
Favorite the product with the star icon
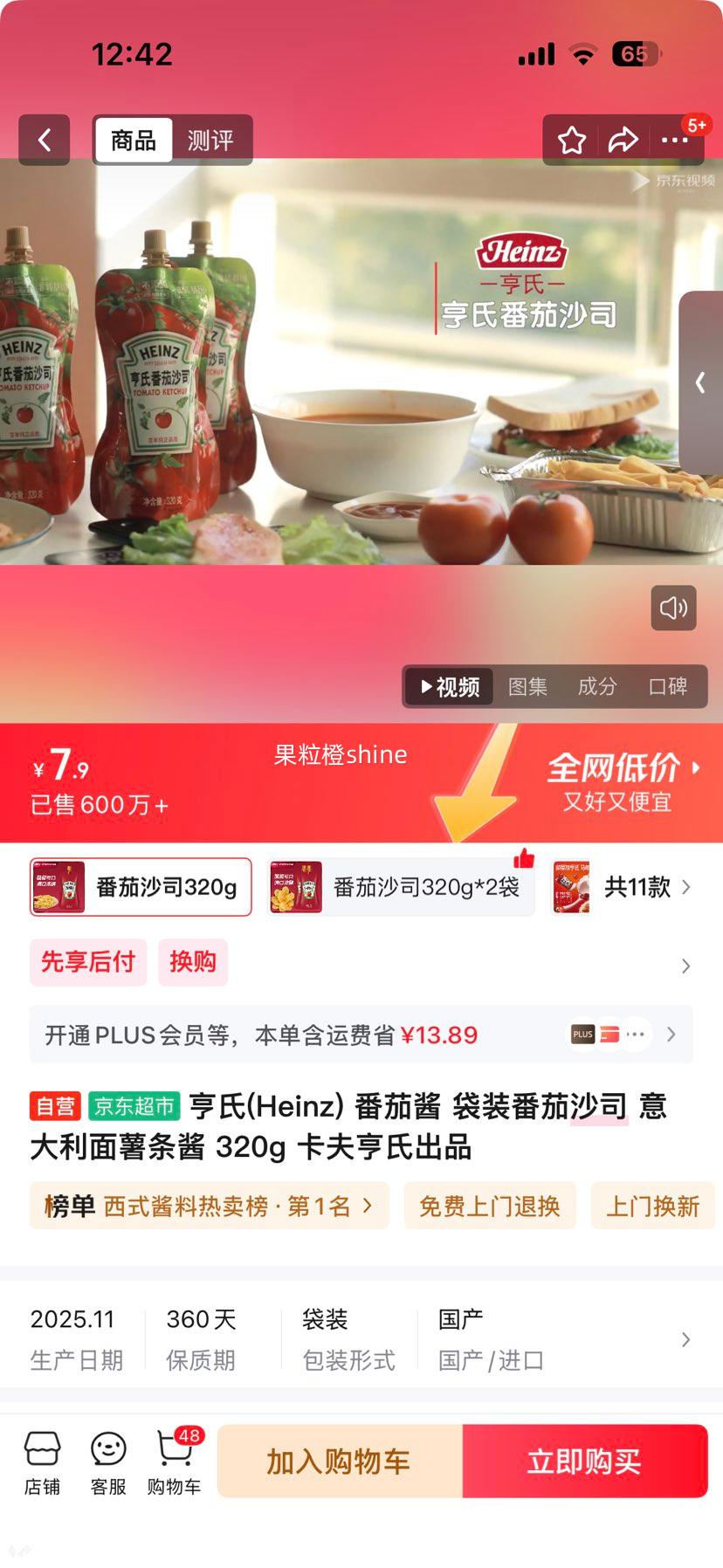(572, 140)
